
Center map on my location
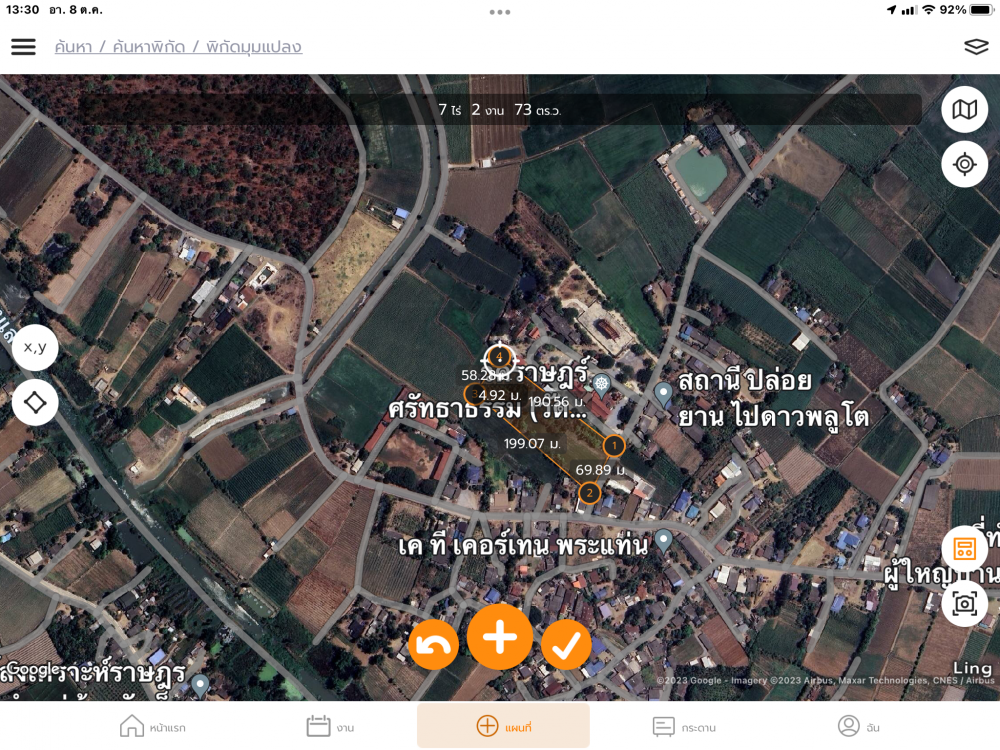[964, 165]
